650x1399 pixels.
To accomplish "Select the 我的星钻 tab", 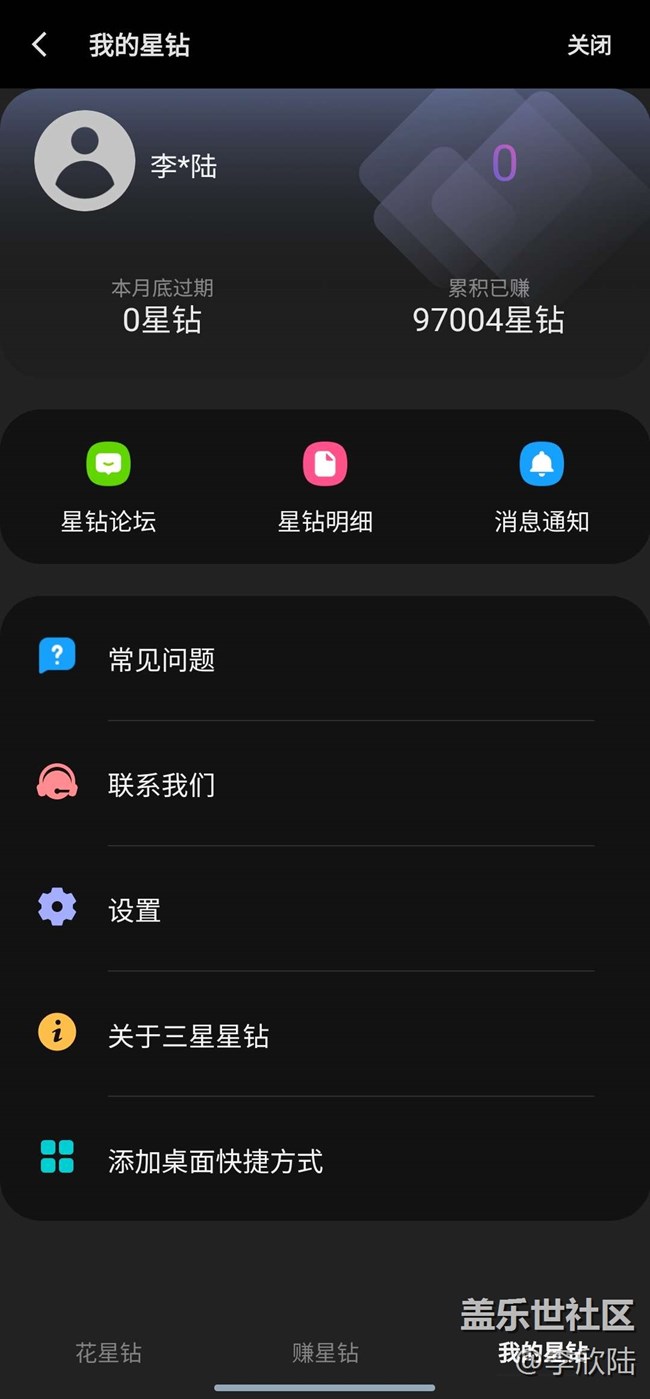I will pos(542,1353).
